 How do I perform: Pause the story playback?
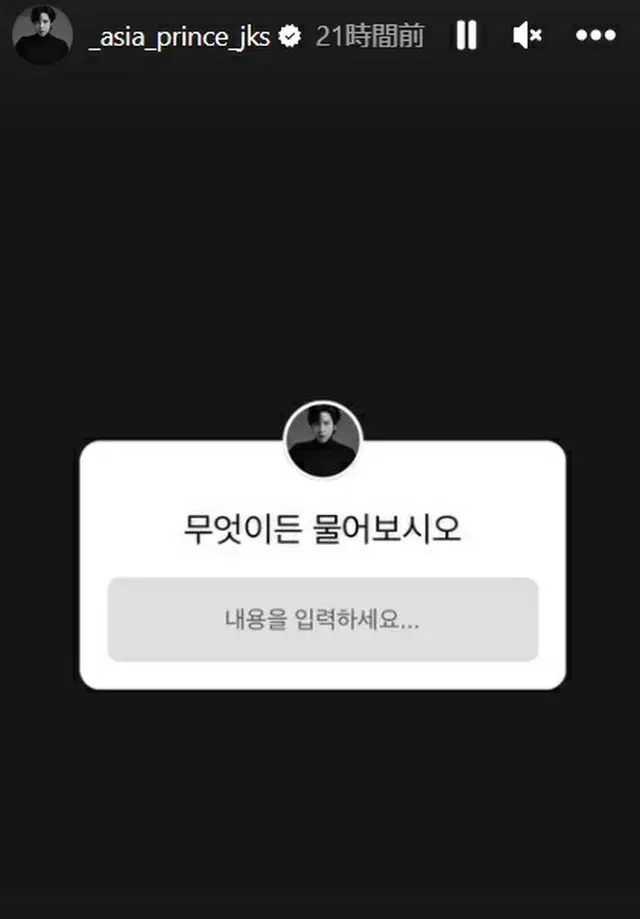[x=466, y=36]
